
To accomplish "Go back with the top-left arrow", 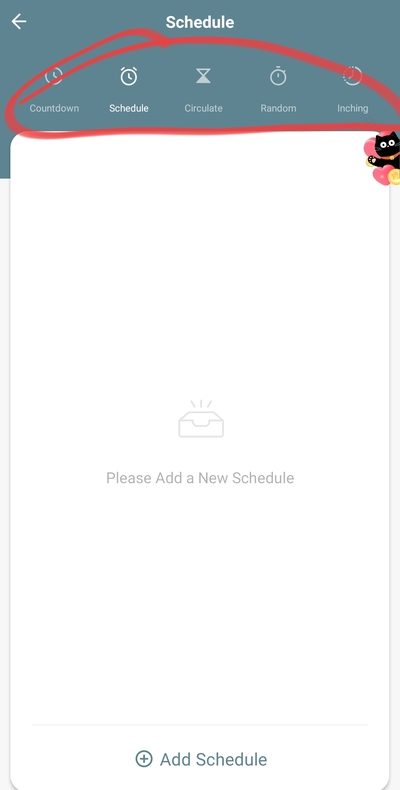I will click(x=19, y=22).
